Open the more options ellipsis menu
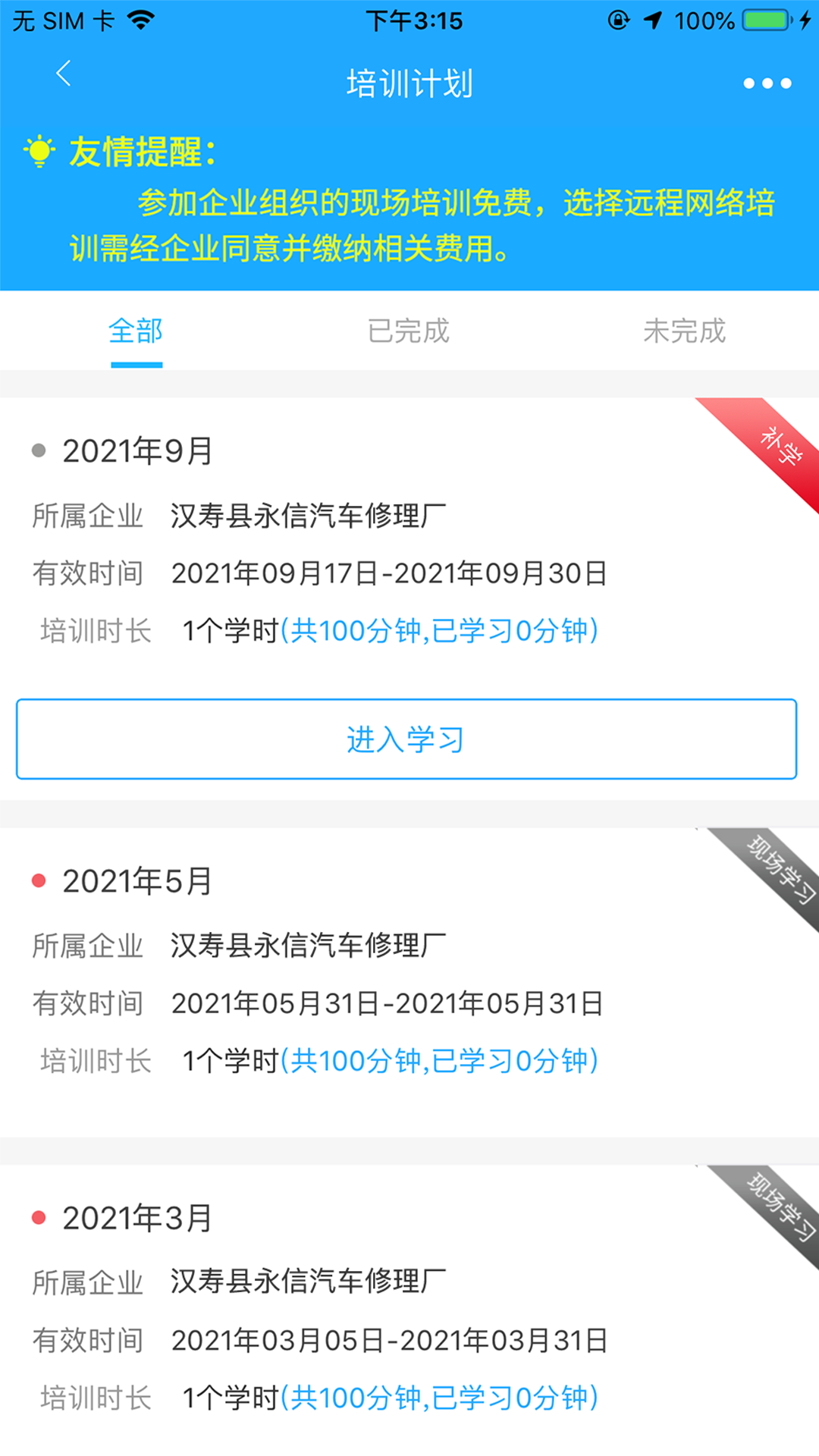 (x=766, y=83)
